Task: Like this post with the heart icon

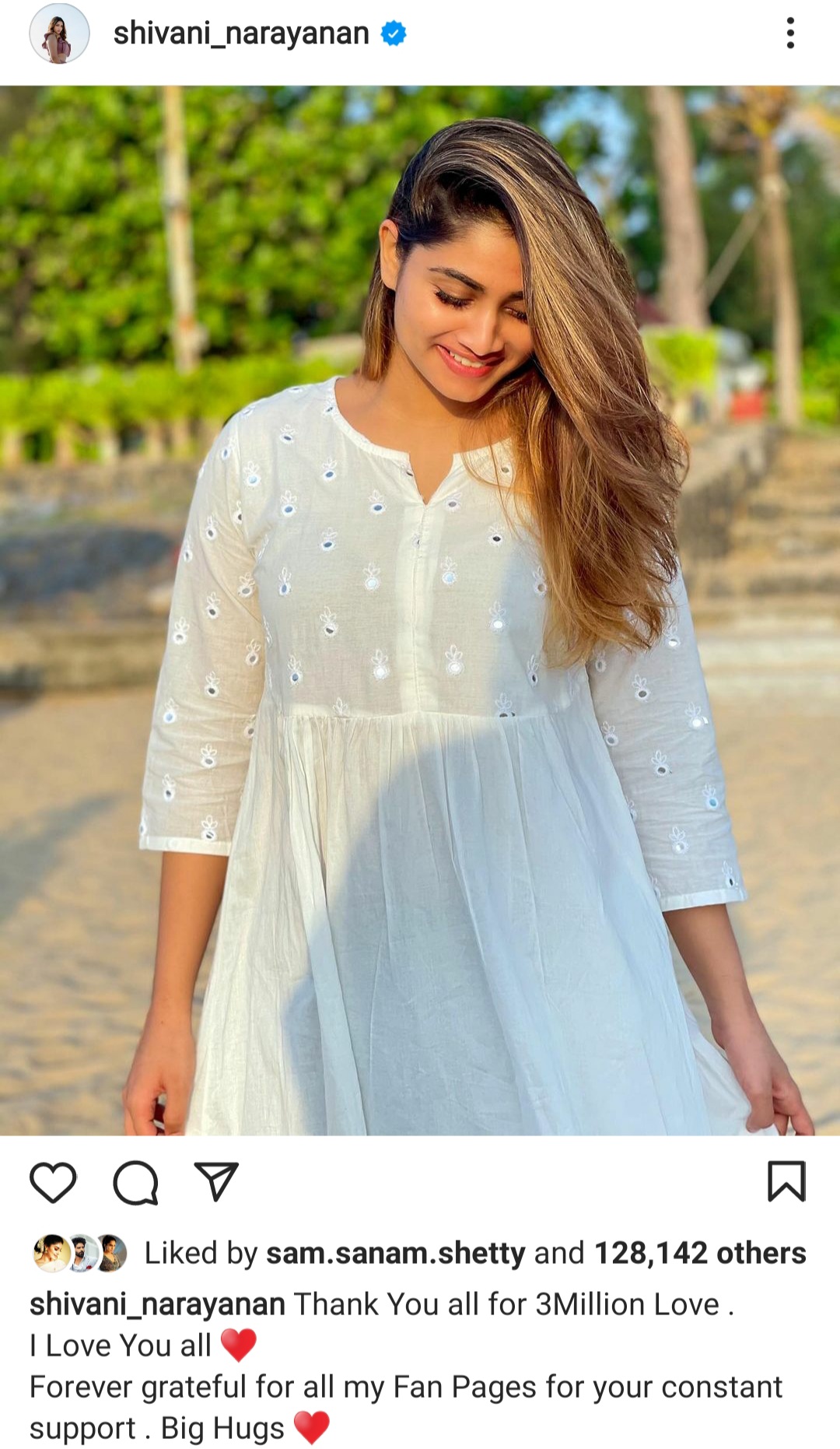Action: pyautogui.click(x=53, y=1183)
